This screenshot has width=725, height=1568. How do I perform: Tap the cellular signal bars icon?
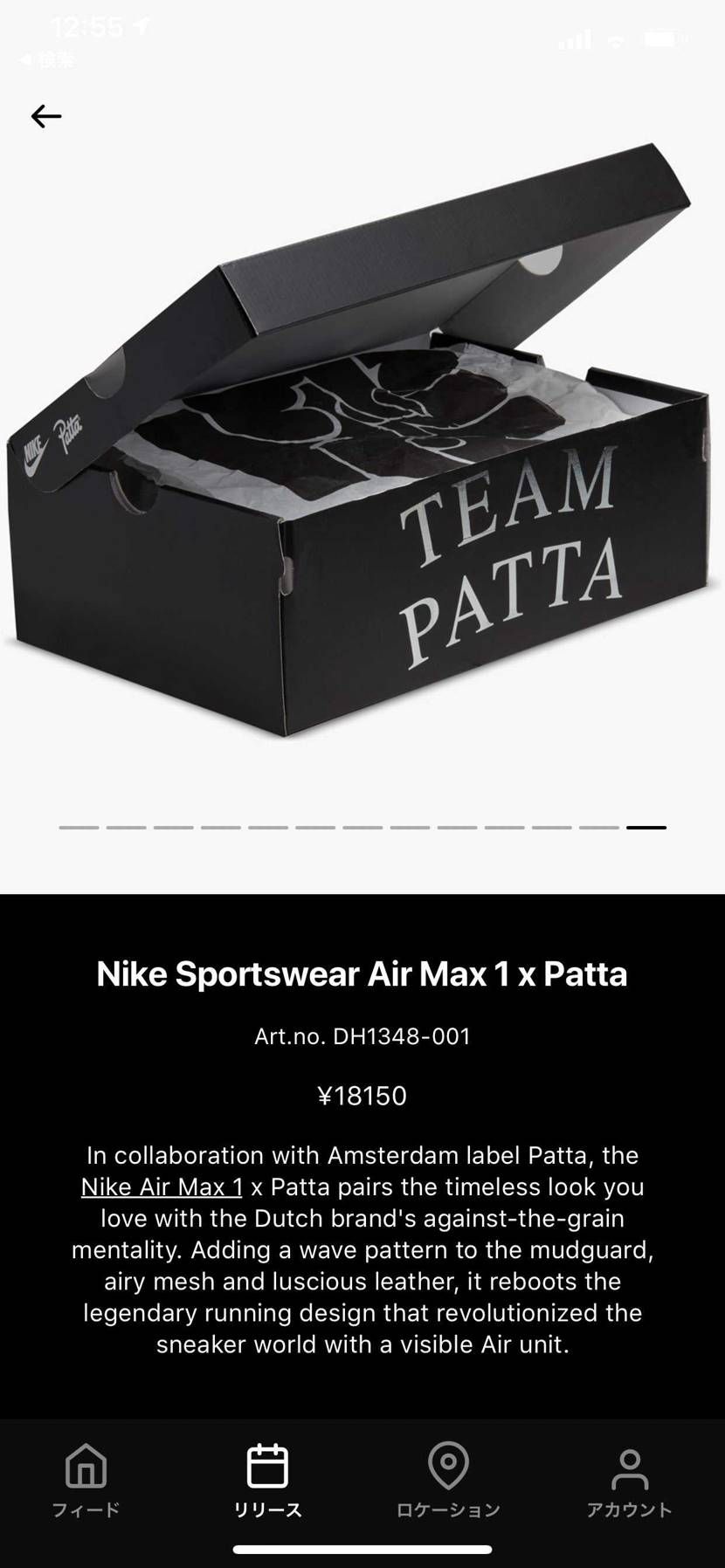pyautogui.click(x=576, y=38)
